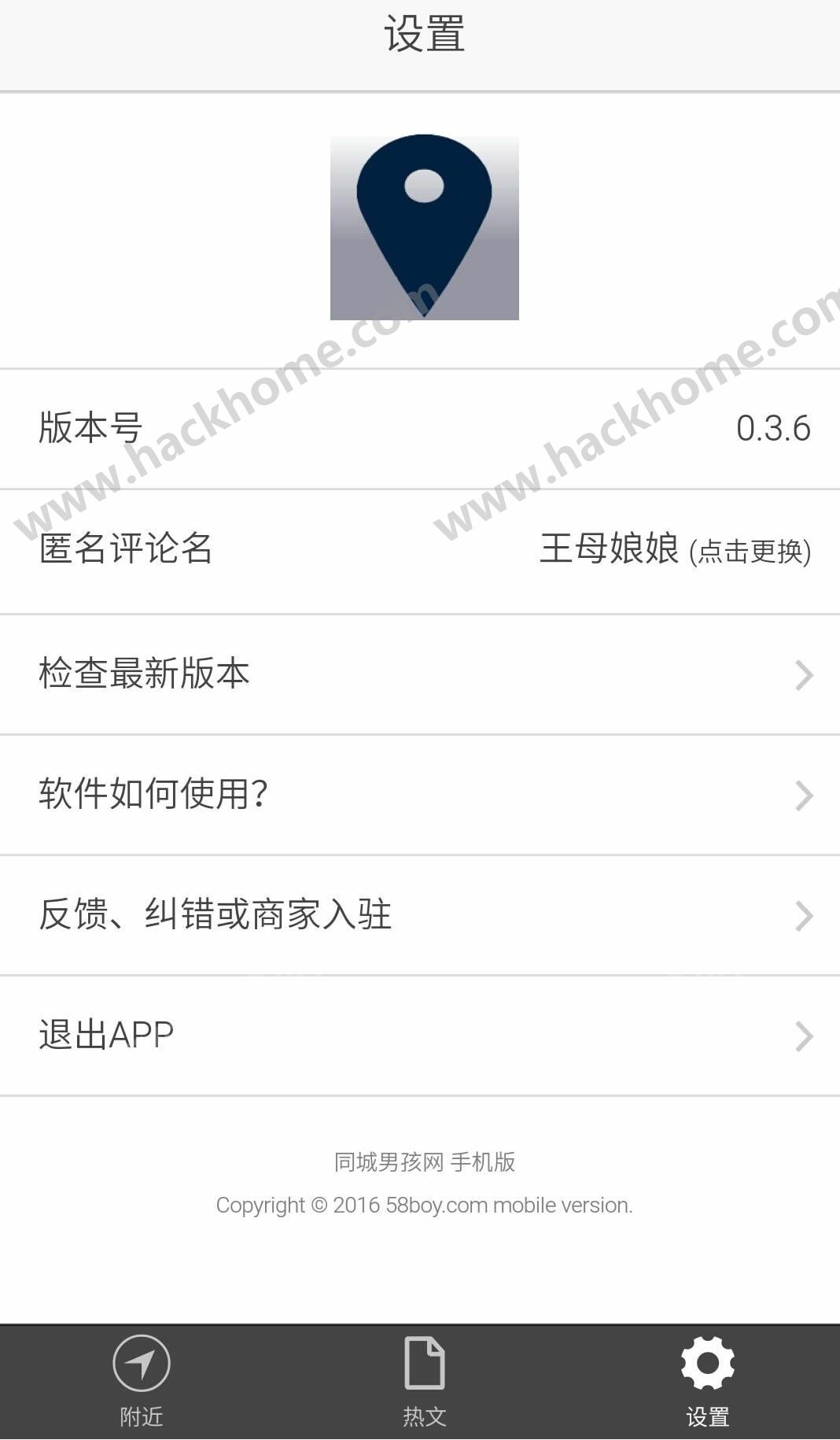
Task: Switch to the 附近 tab
Action: tap(141, 1382)
